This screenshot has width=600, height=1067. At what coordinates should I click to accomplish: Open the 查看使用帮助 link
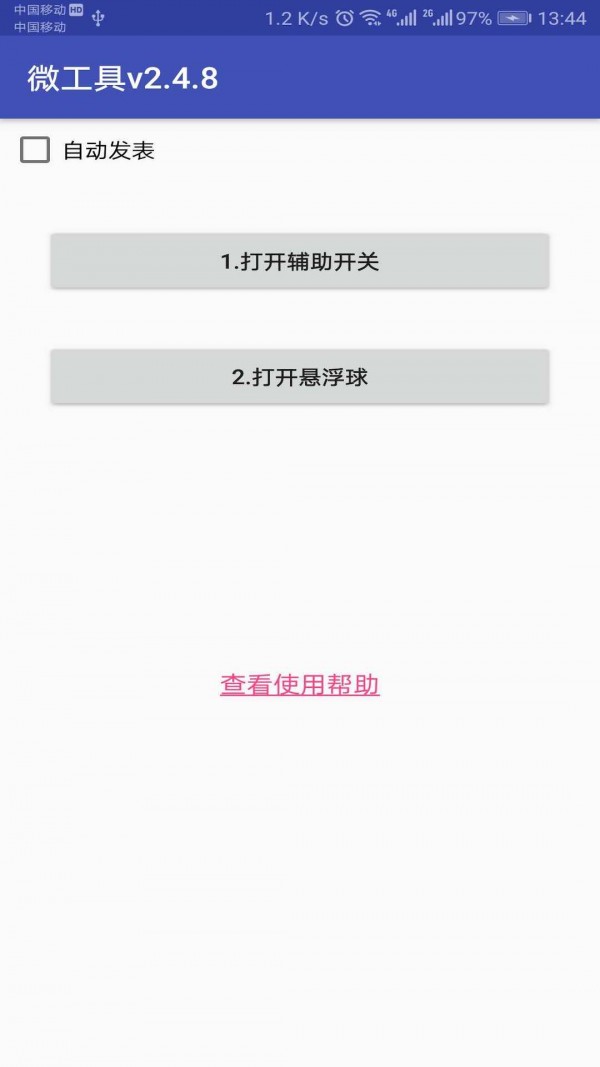point(300,685)
